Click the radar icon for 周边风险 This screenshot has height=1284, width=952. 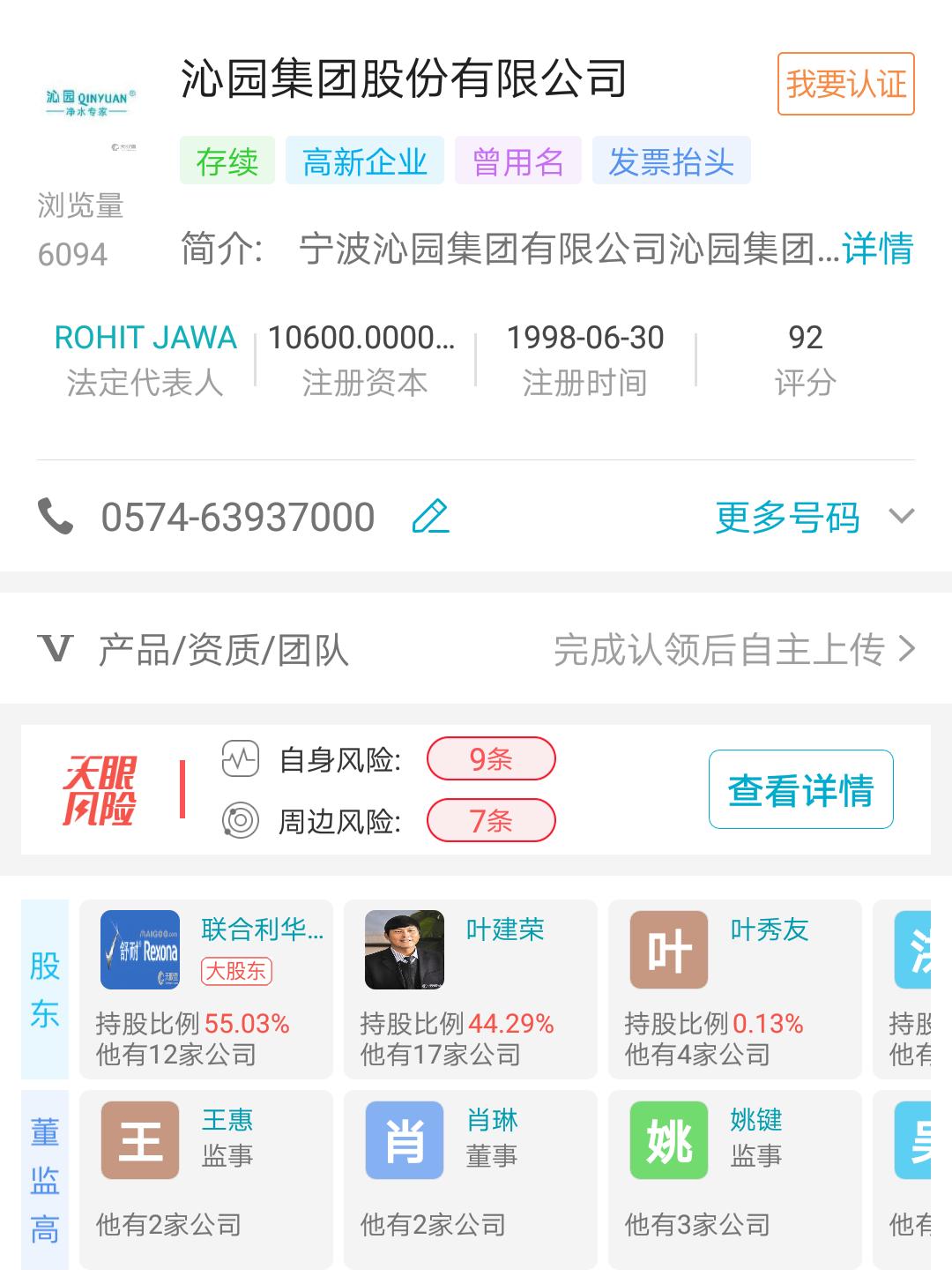[x=240, y=819]
